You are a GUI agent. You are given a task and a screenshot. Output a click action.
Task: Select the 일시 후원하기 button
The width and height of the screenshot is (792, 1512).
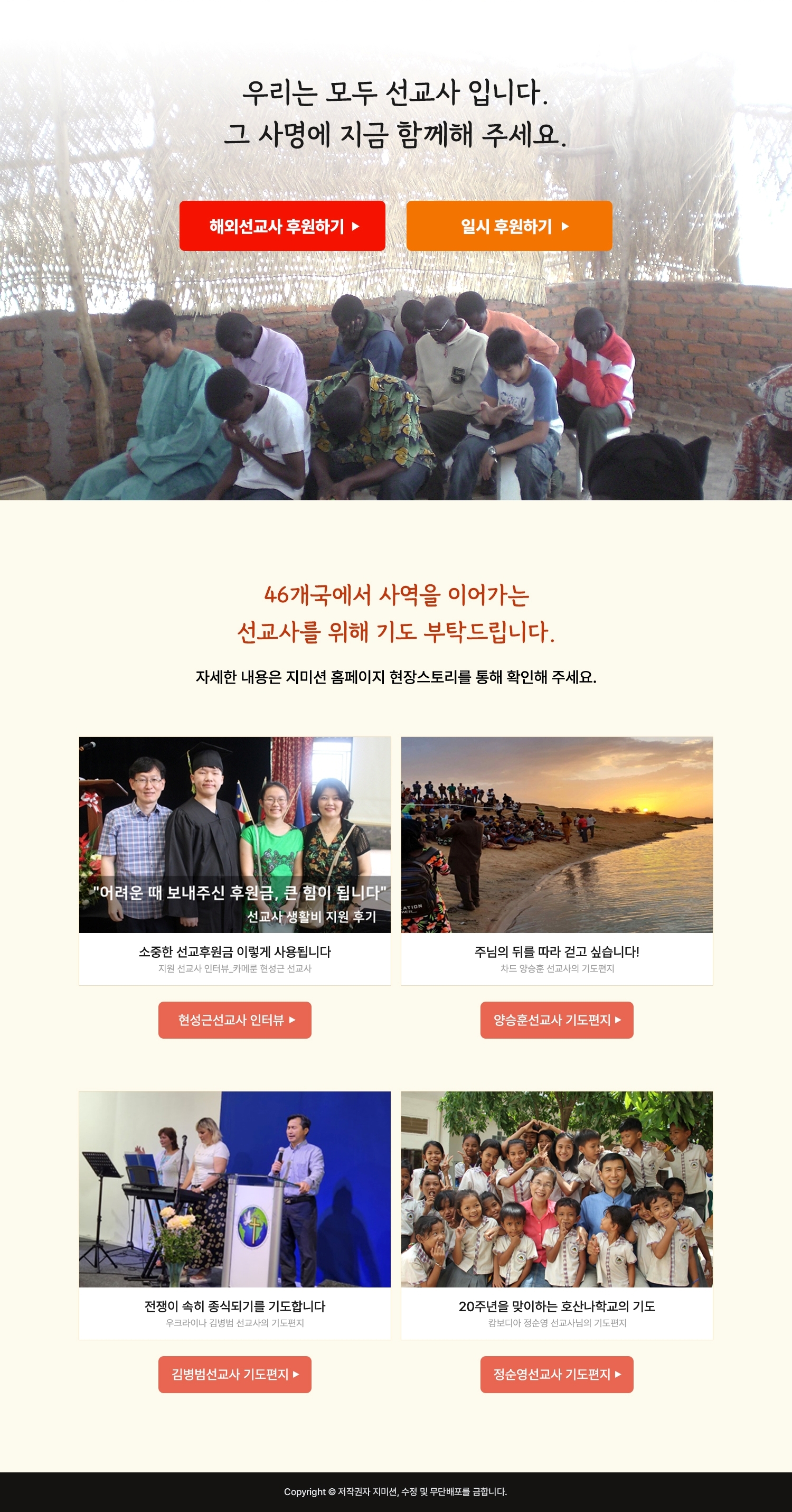(508, 226)
